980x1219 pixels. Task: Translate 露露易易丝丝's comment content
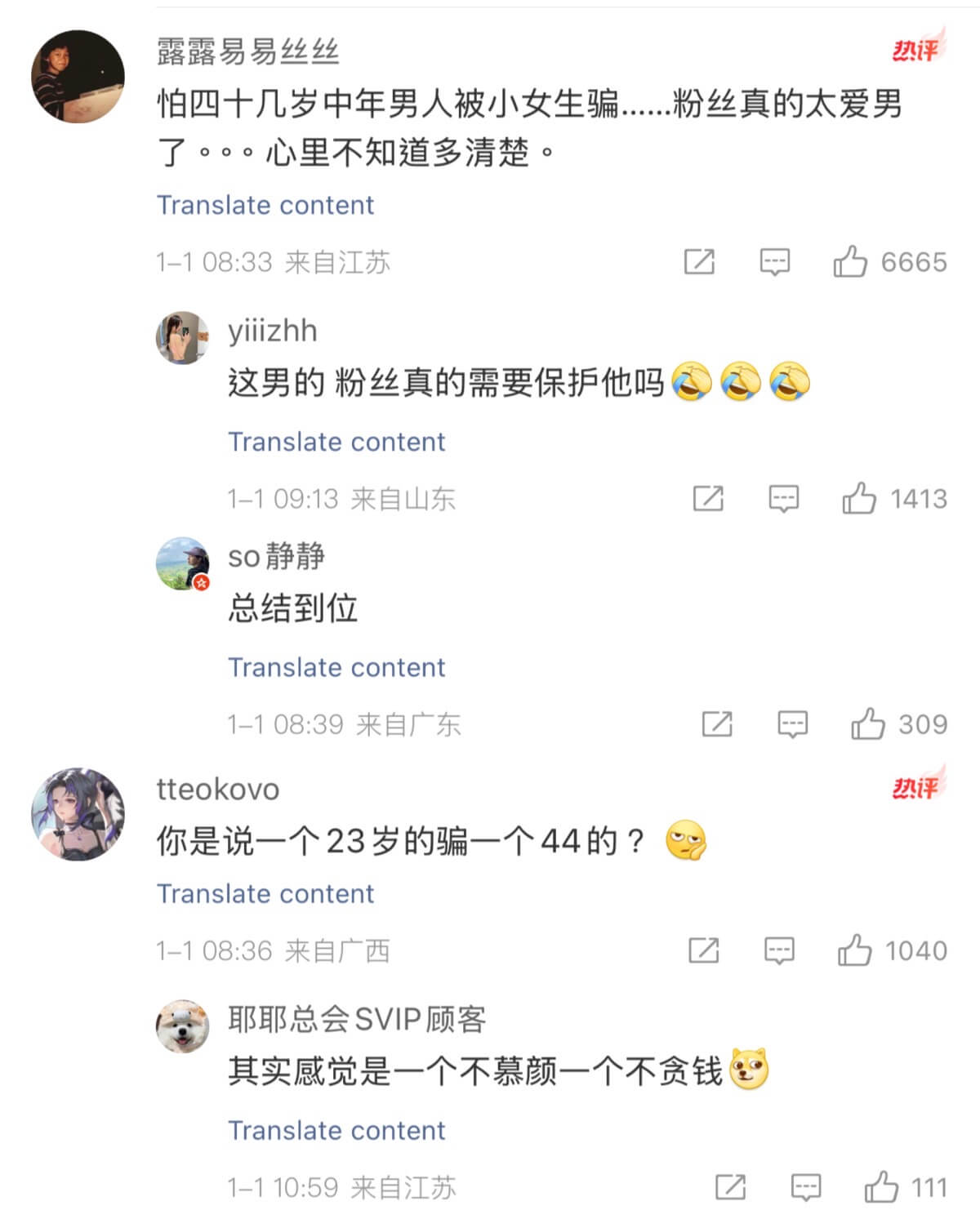point(265,205)
